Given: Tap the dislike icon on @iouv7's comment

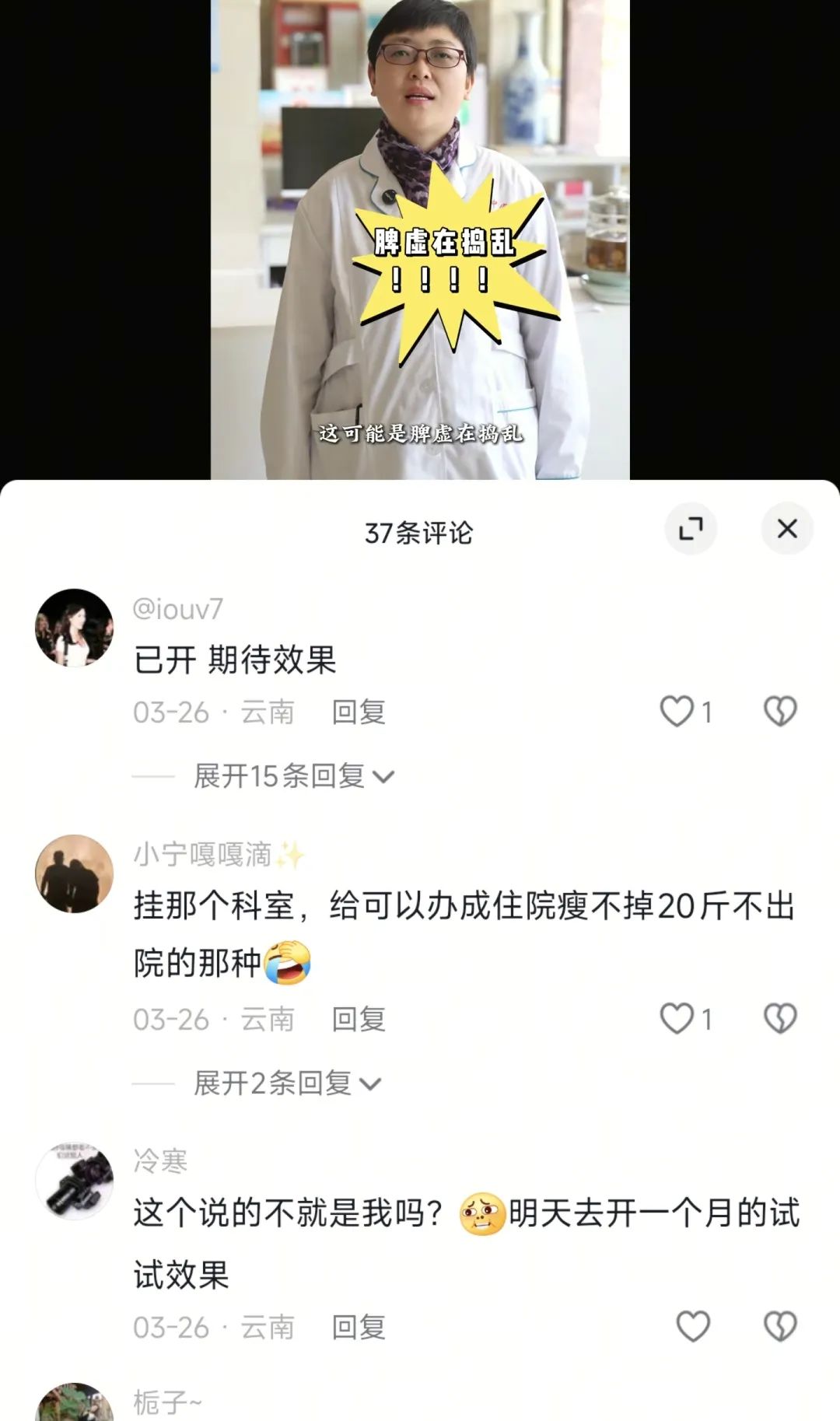Looking at the screenshot, I should point(780,709).
